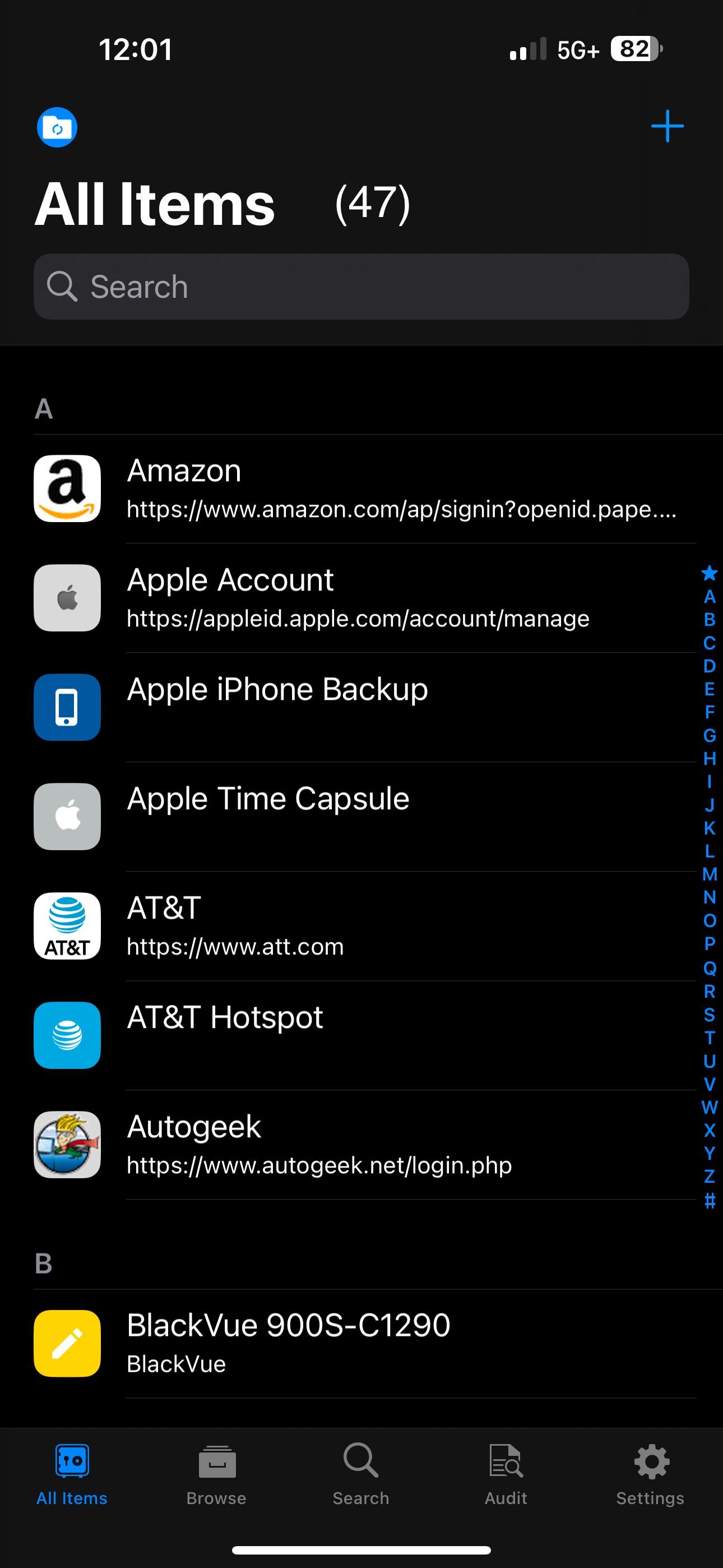Open the Amazon entry
The image size is (723, 1568).
click(x=361, y=489)
